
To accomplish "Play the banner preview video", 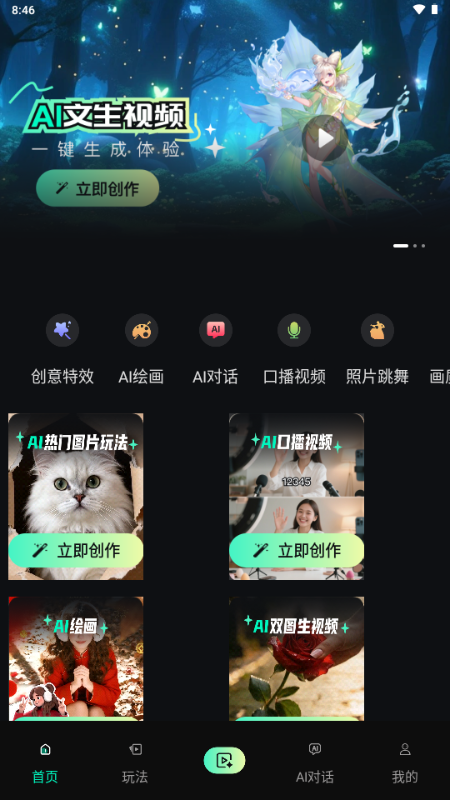I will (325, 138).
